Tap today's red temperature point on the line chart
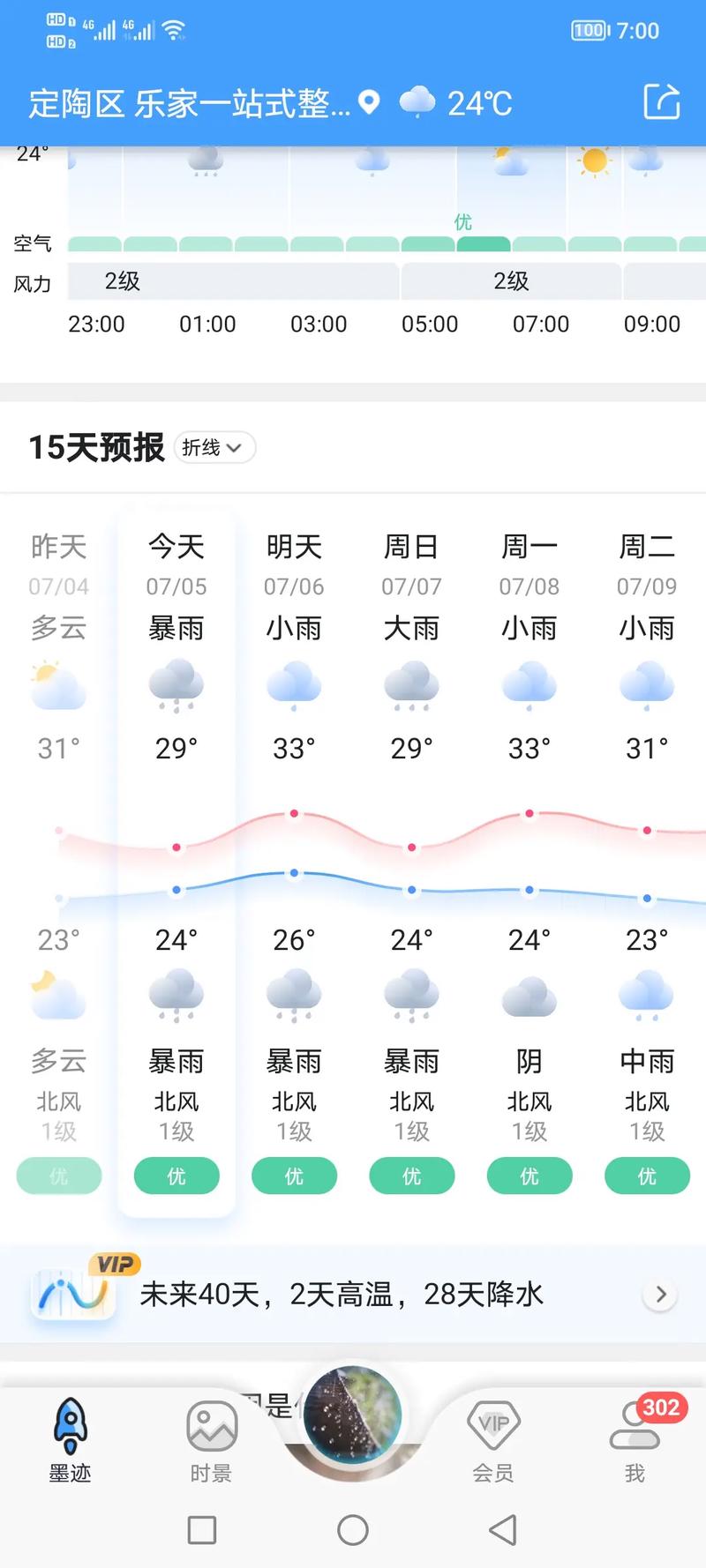This screenshot has height=1568, width=706. tap(176, 847)
